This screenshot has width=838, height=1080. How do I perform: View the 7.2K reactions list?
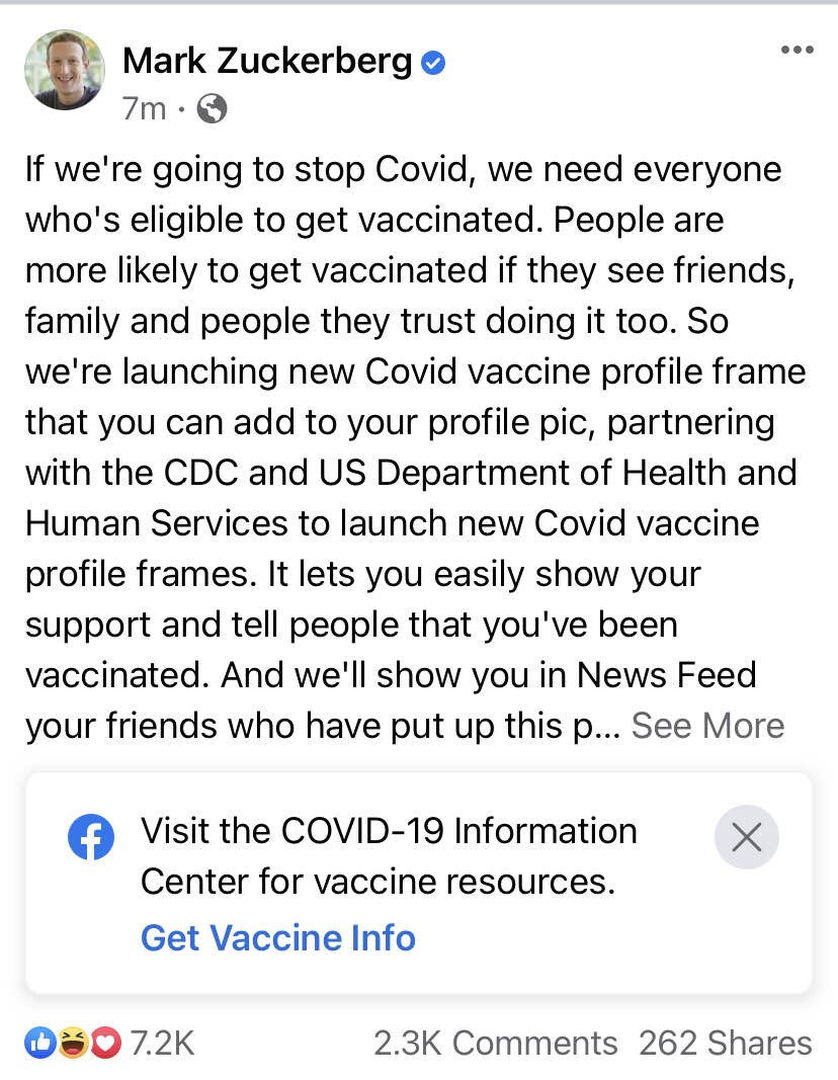110,1044
